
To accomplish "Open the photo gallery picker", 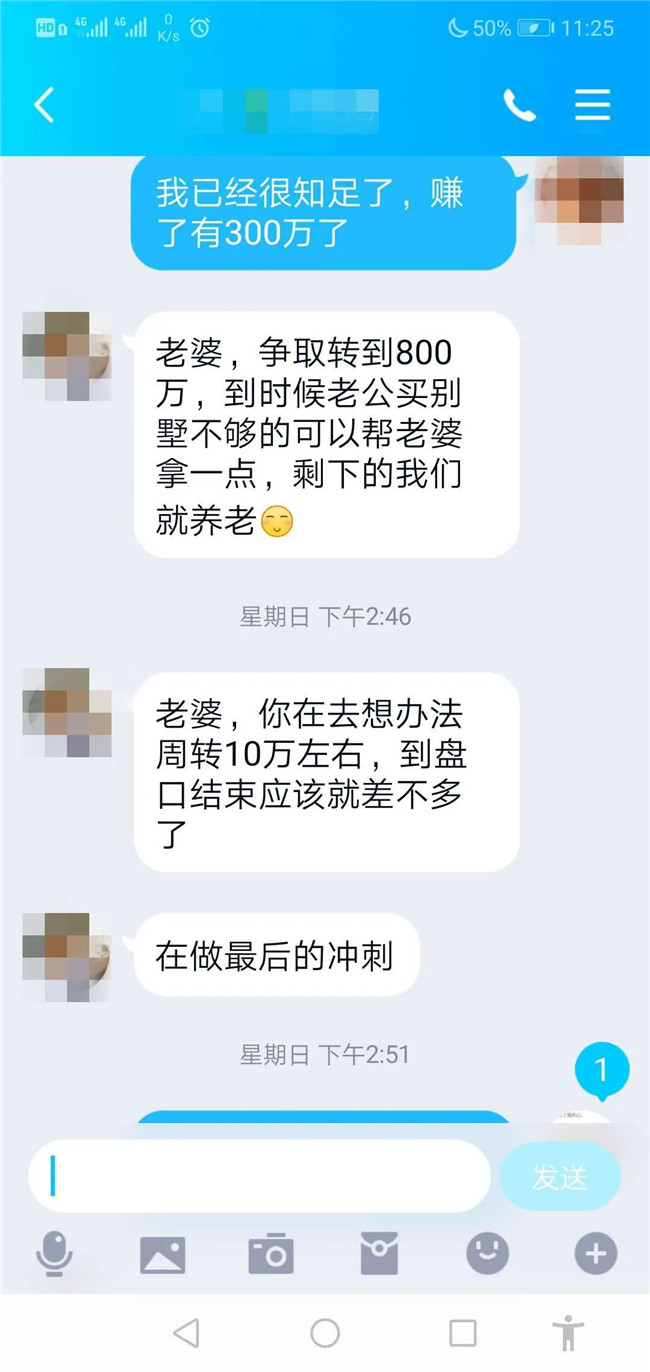I will (162, 1254).
